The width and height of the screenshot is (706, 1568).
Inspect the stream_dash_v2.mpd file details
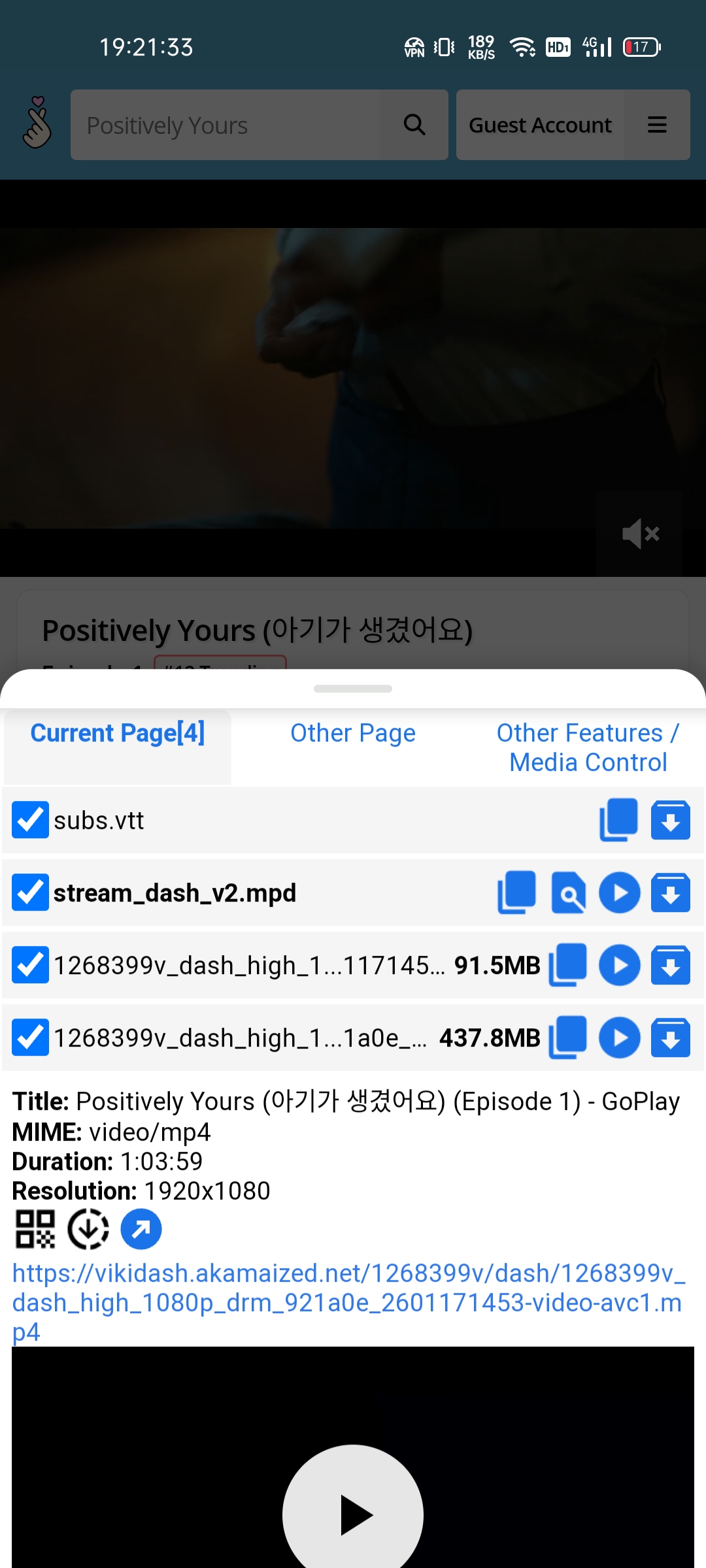click(568, 892)
